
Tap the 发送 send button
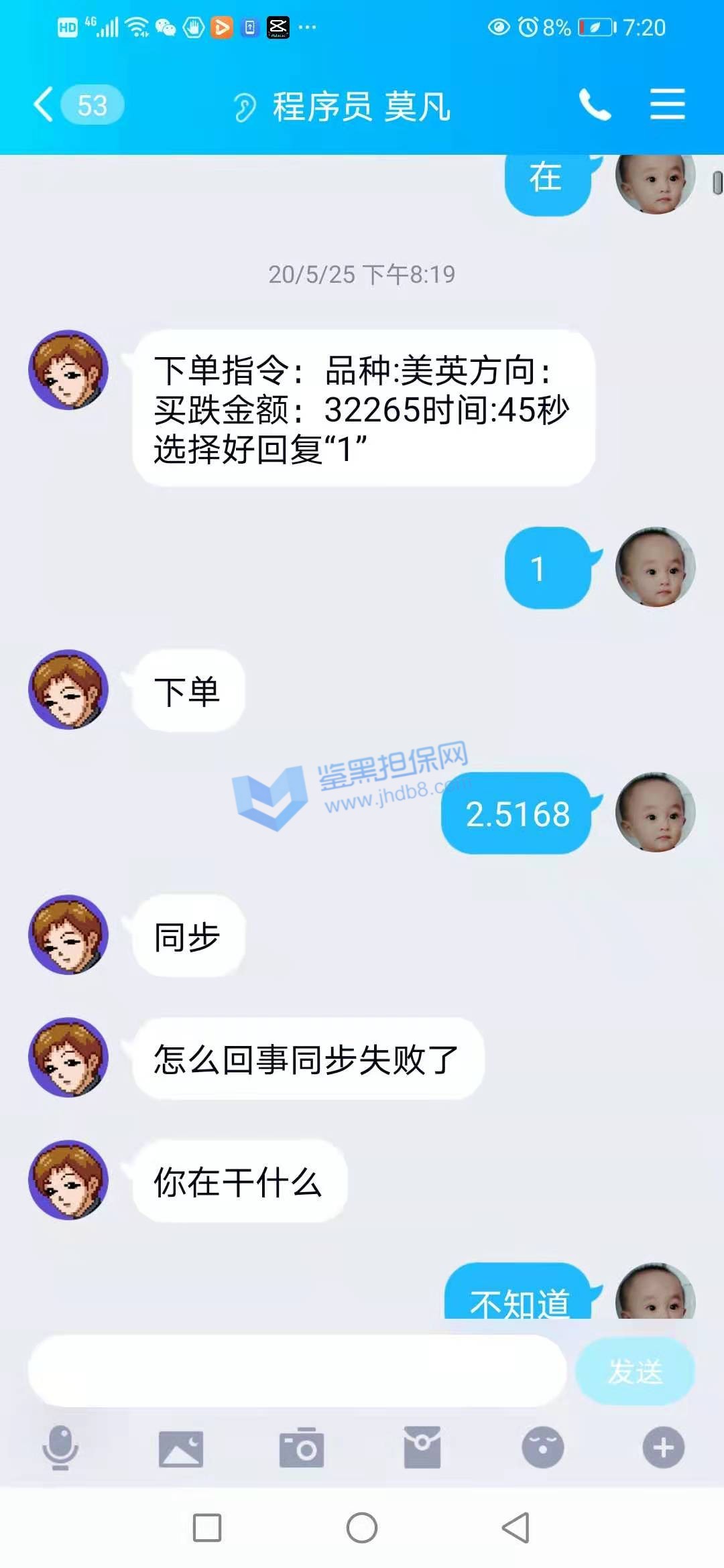tap(635, 1371)
